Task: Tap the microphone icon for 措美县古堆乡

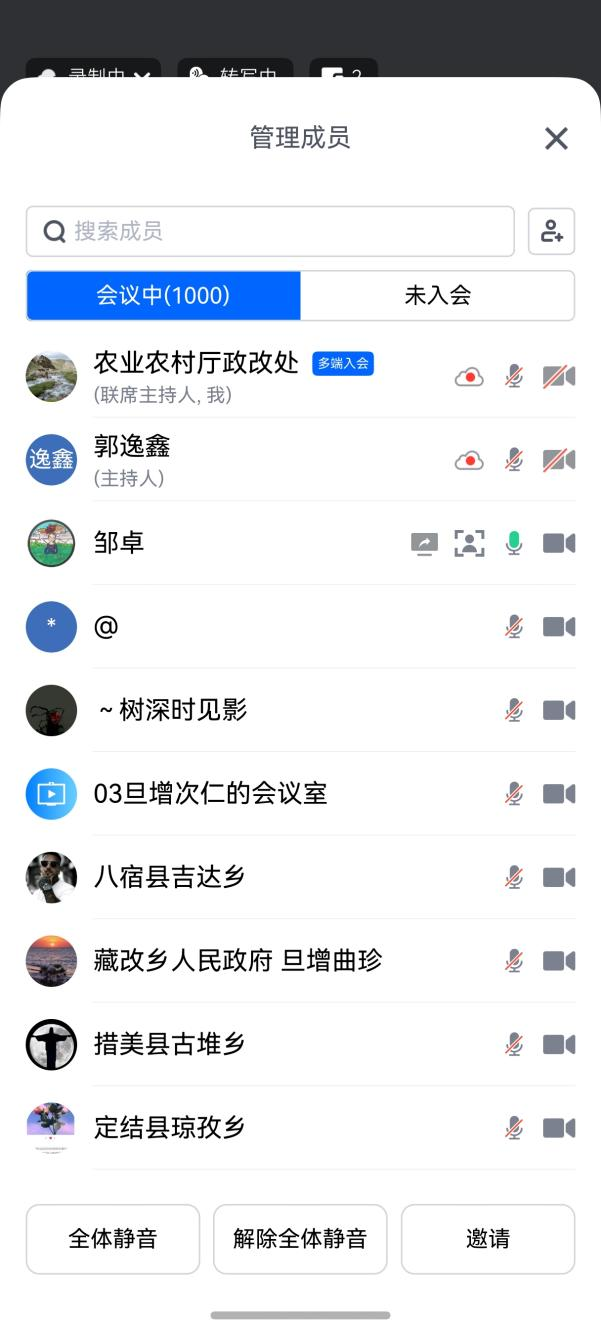Action: tap(514, 1044)
